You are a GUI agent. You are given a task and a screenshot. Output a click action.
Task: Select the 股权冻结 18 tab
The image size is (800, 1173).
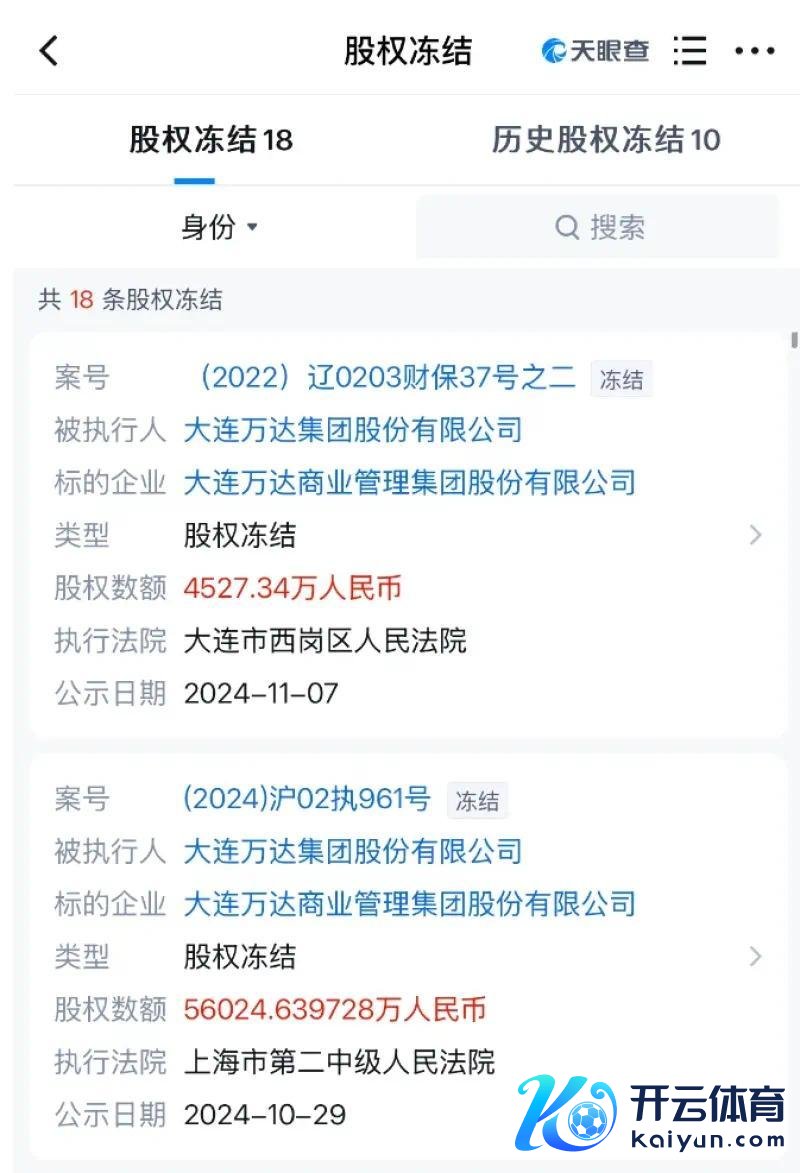coord(211,140)
